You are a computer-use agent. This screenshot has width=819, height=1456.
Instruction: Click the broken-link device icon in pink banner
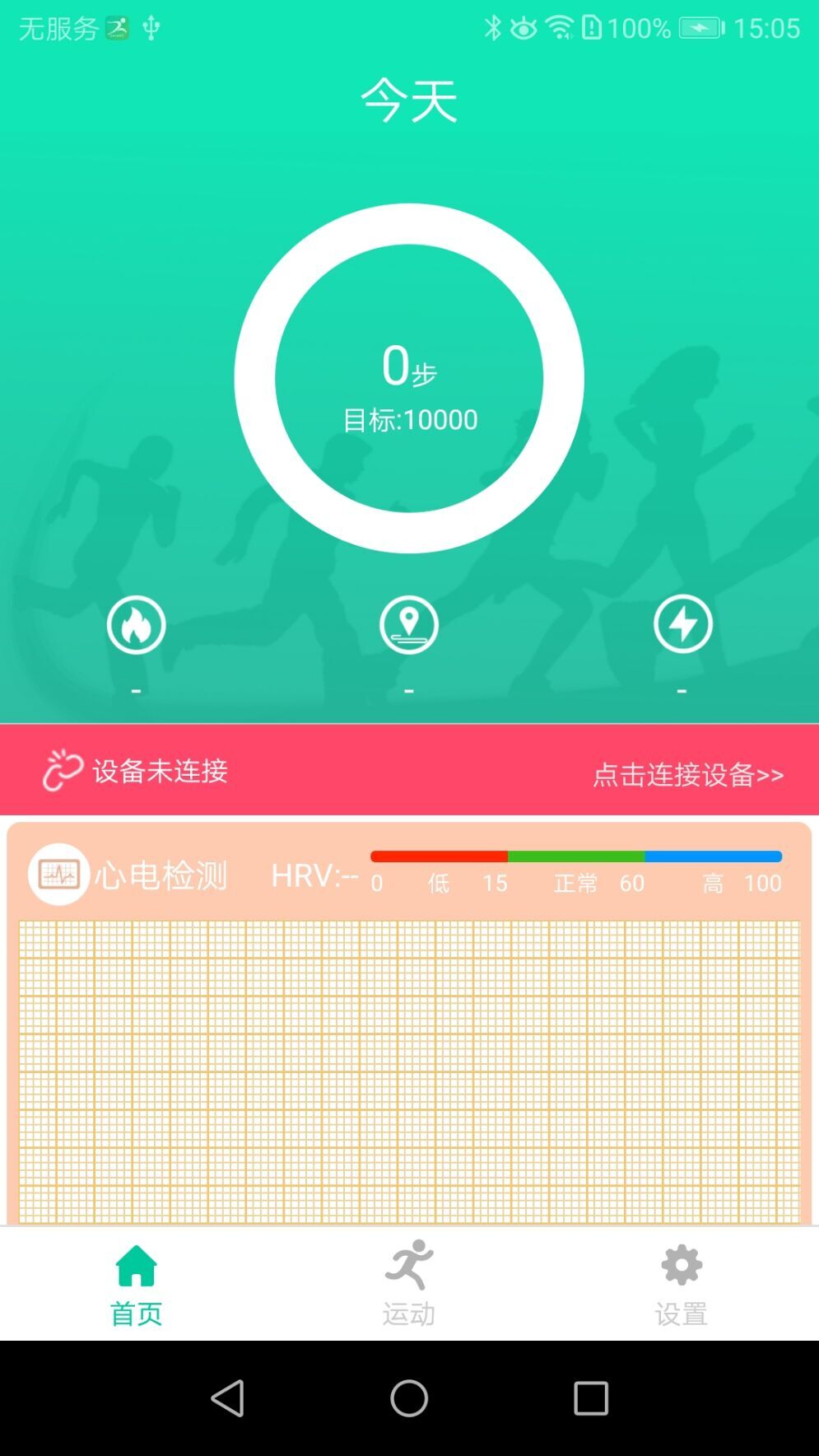[62, 771]
